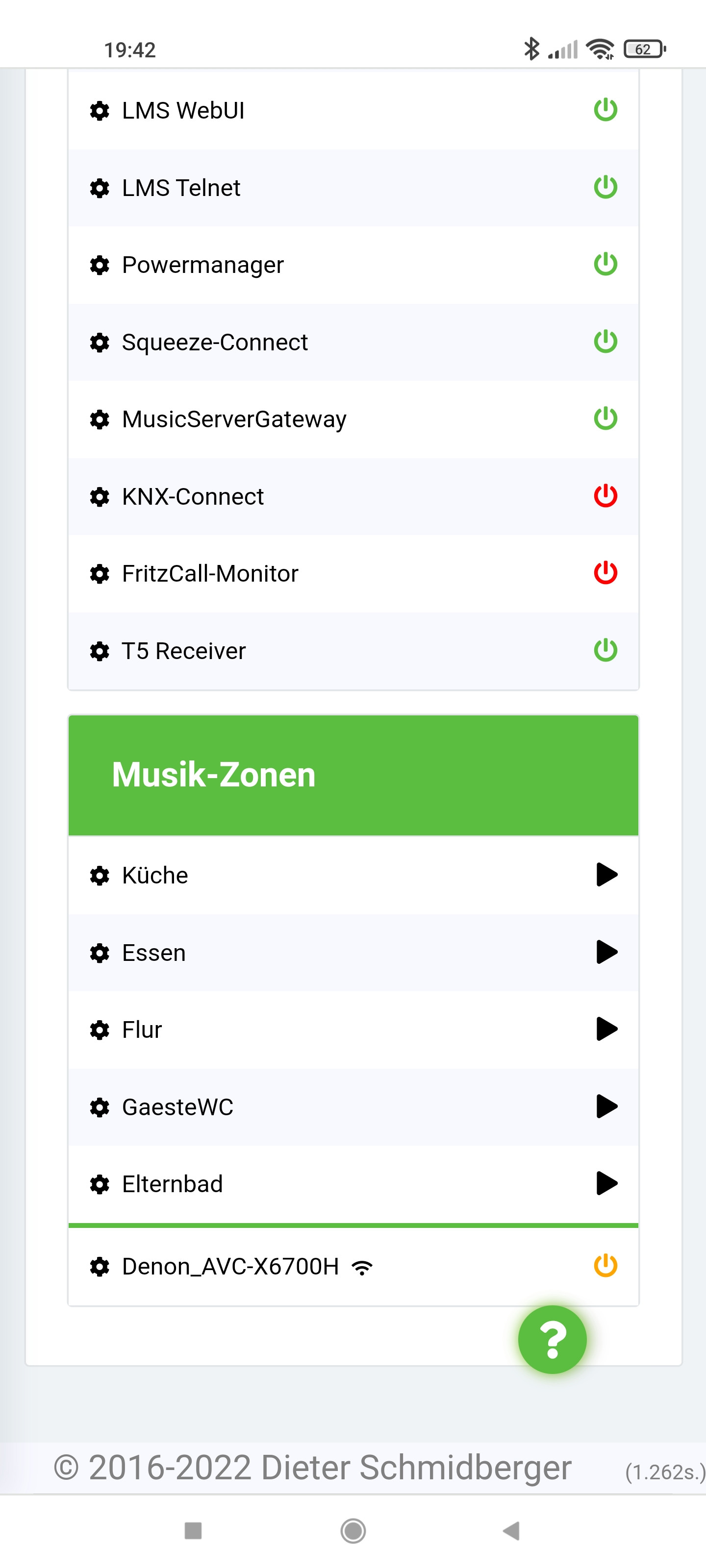This screenshot has width=706, height=1568.
Task: Open the Küche zone settings gear
Action: (x=100, y=875)
